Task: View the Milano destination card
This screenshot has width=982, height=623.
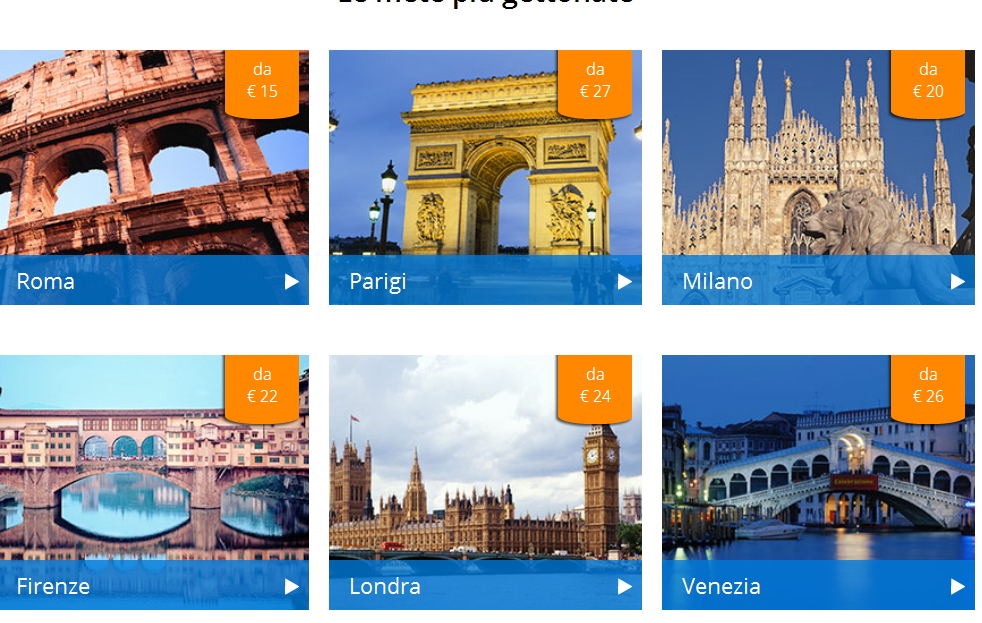Action: coord(817,178)
